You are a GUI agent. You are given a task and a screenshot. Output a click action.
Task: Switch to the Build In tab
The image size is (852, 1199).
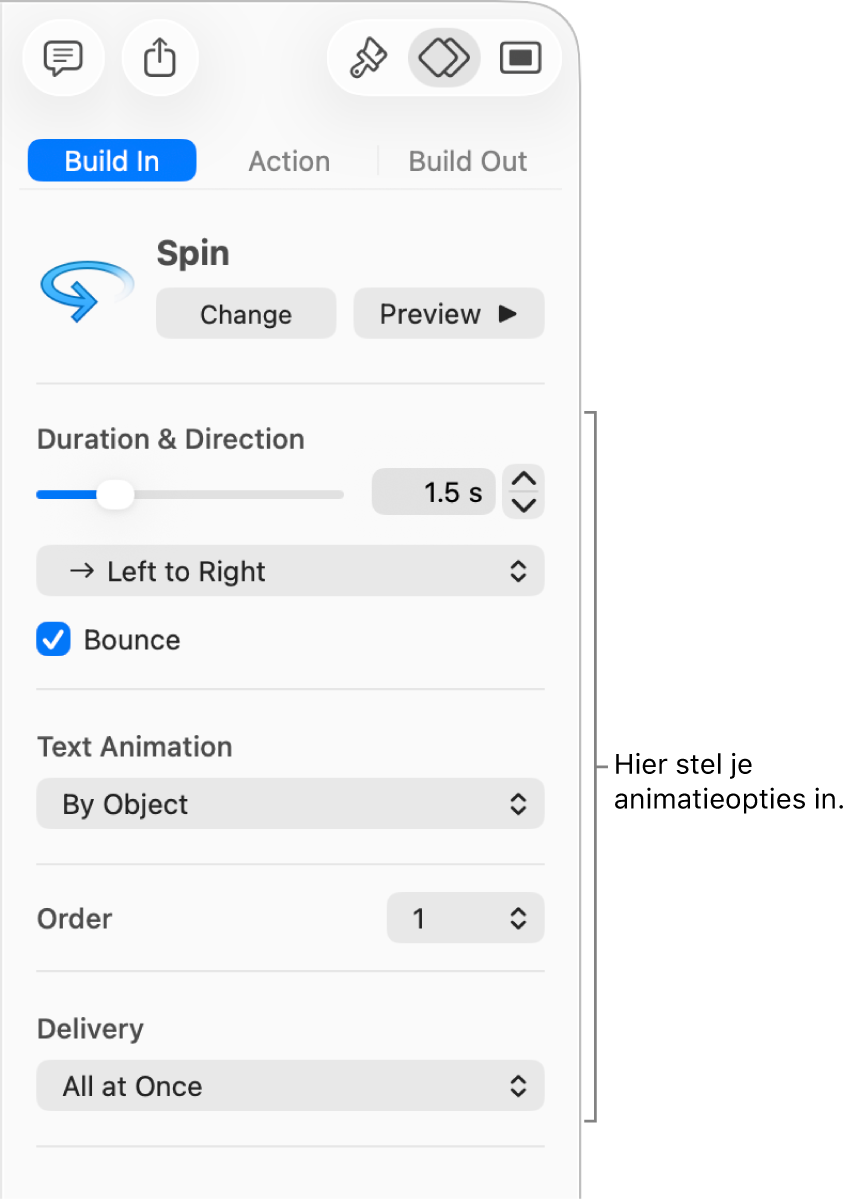click(112, 161)
